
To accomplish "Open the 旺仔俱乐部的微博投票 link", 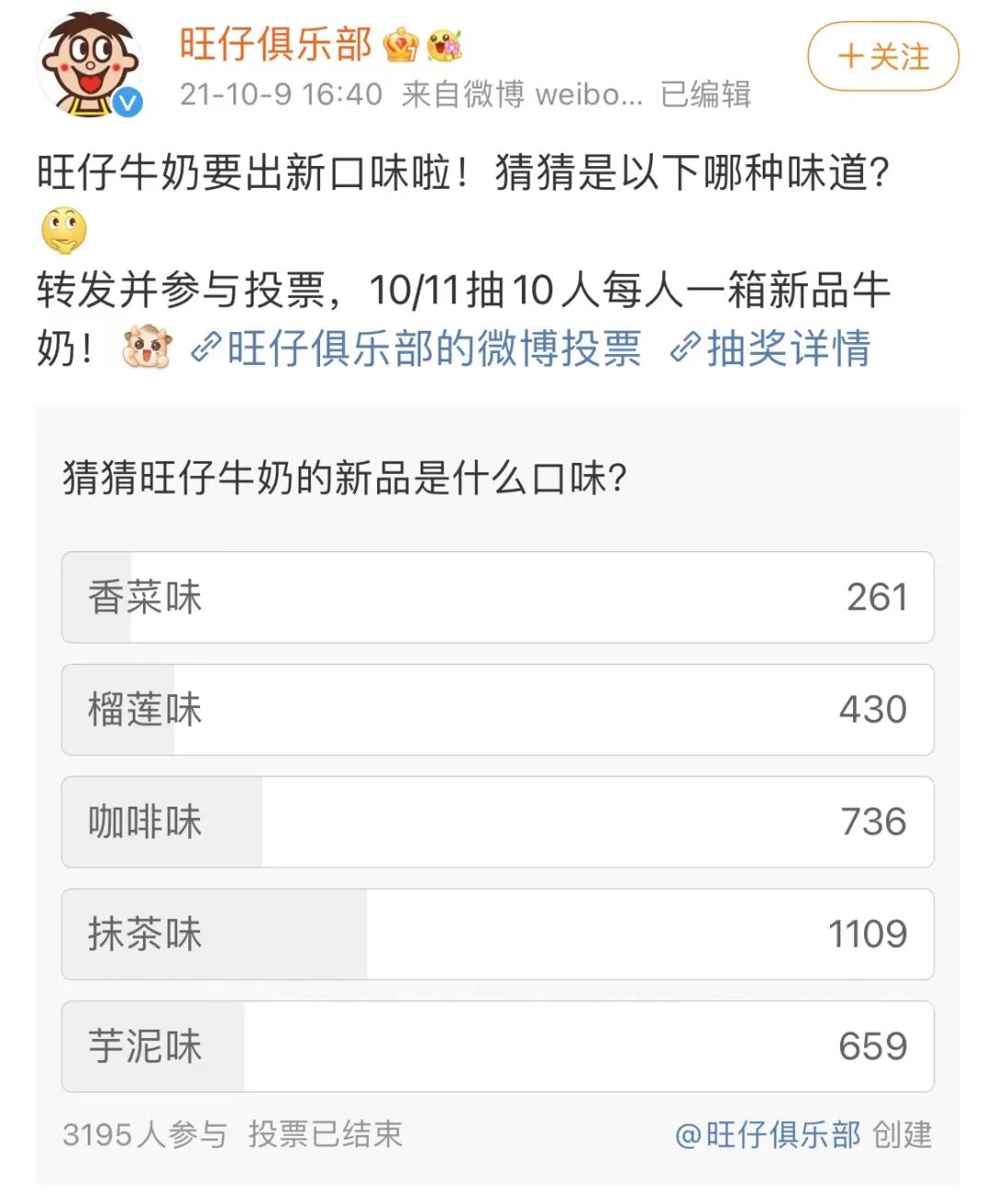I will click(x=417, y=348).
